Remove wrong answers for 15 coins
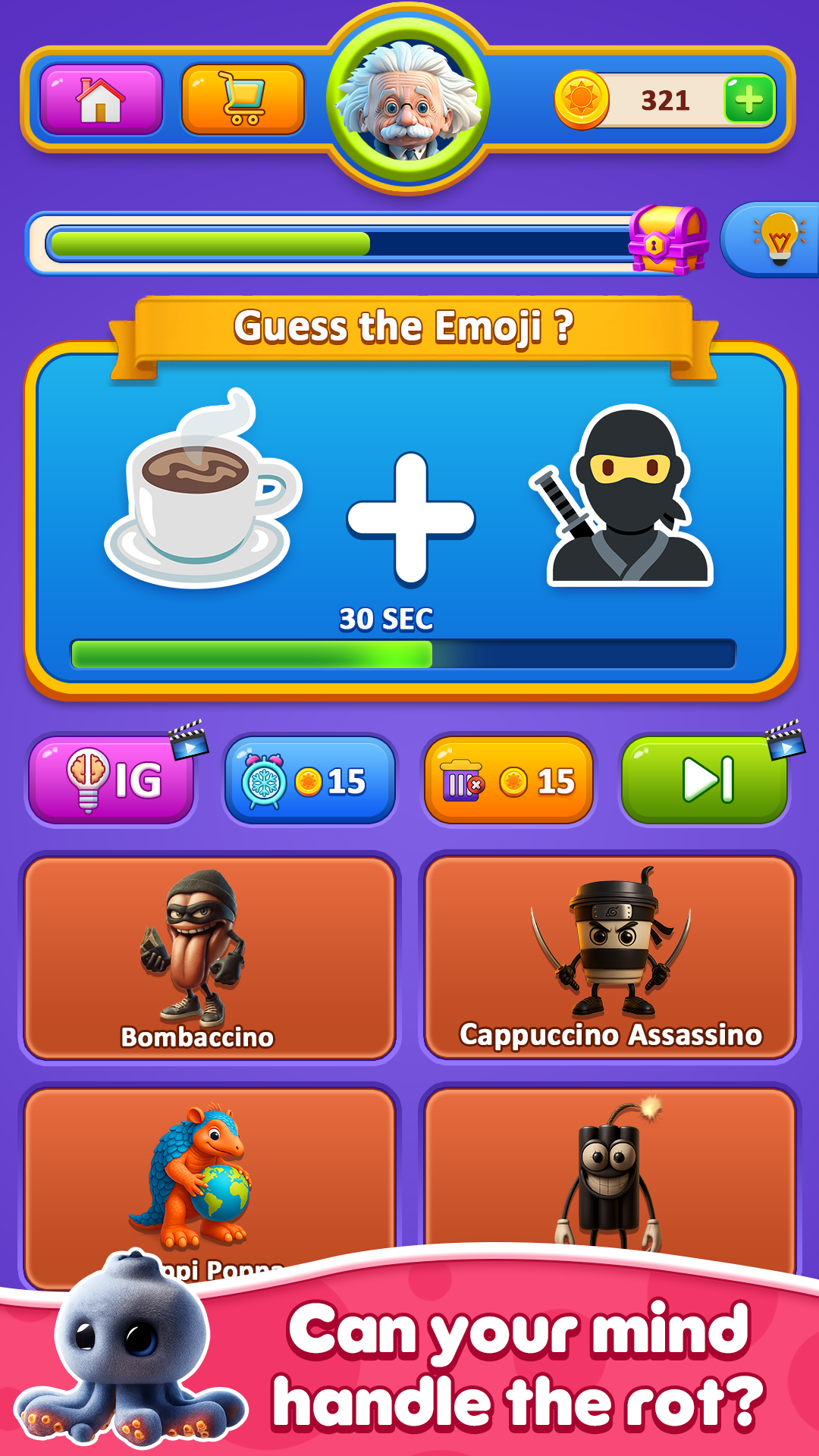 [508, 780]
